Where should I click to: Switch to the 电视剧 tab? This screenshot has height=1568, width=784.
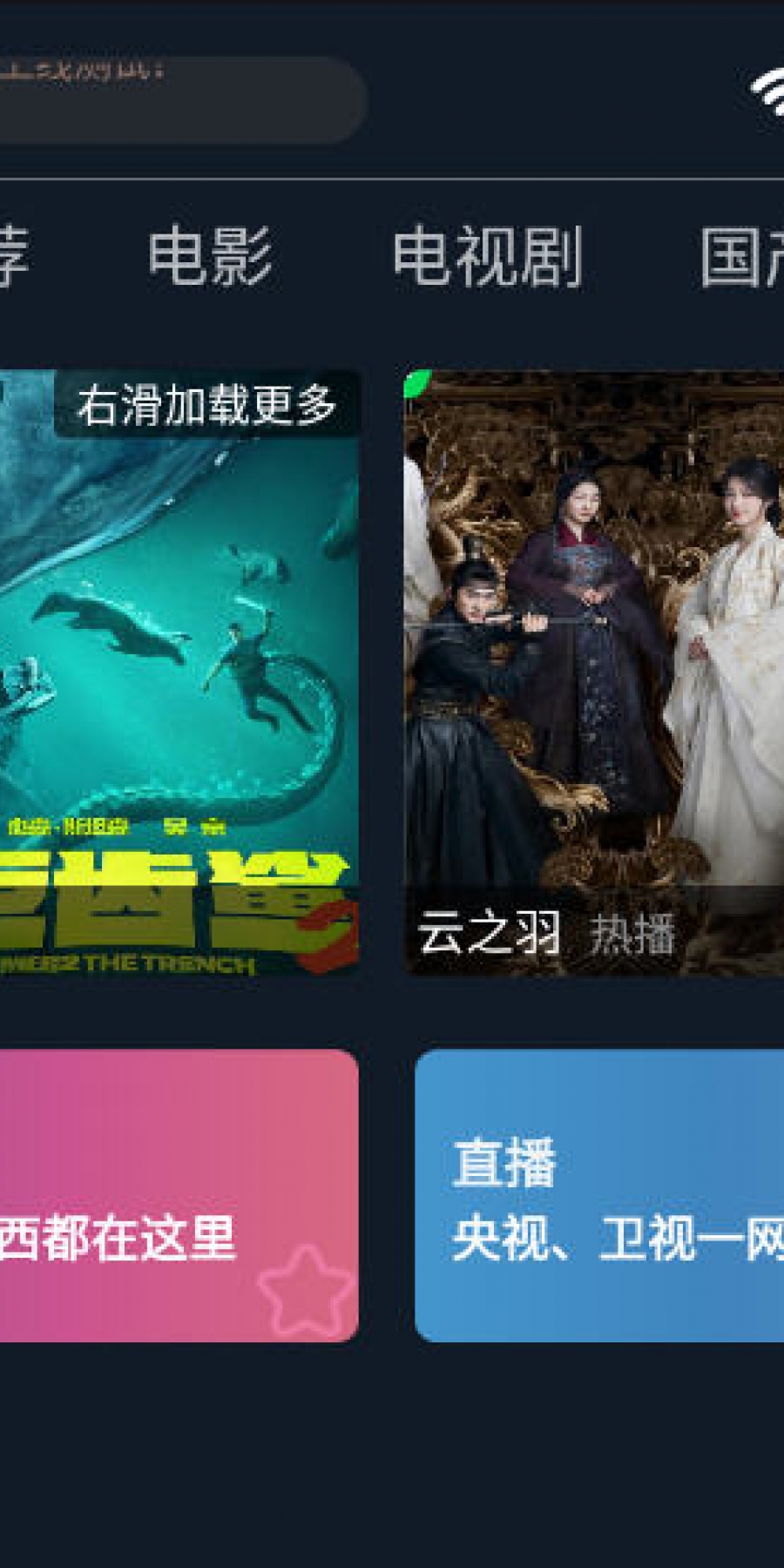click(x=487, y=256)
